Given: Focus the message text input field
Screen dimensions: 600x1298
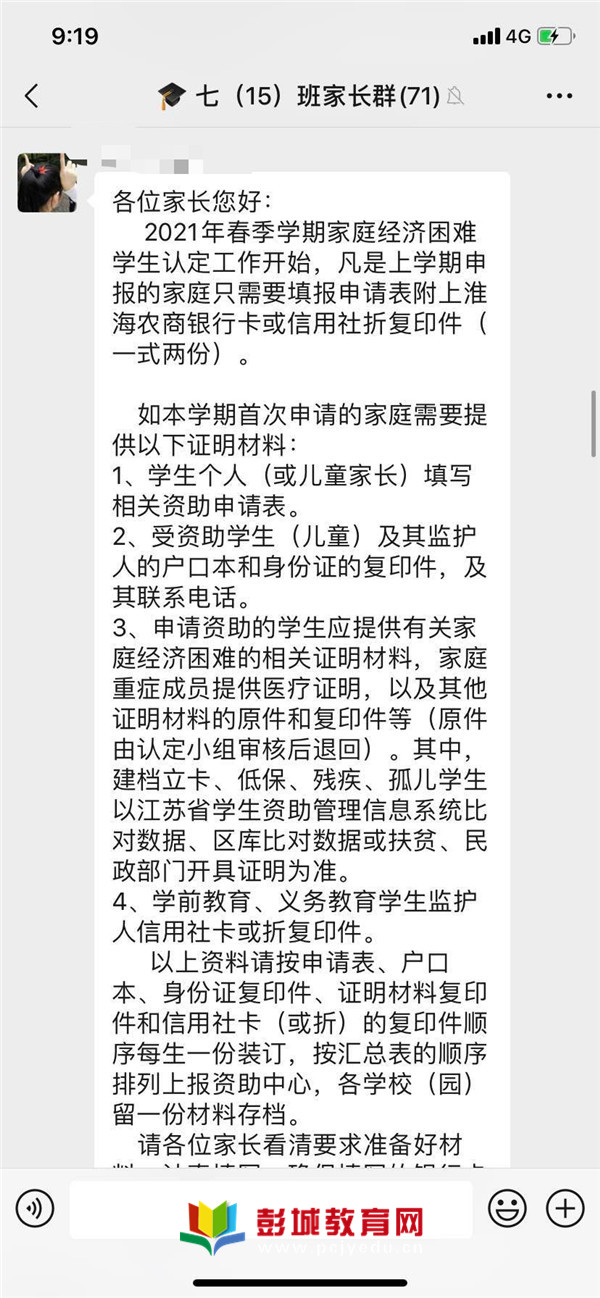Looking at the screenshot, I should pos(271,1209).
